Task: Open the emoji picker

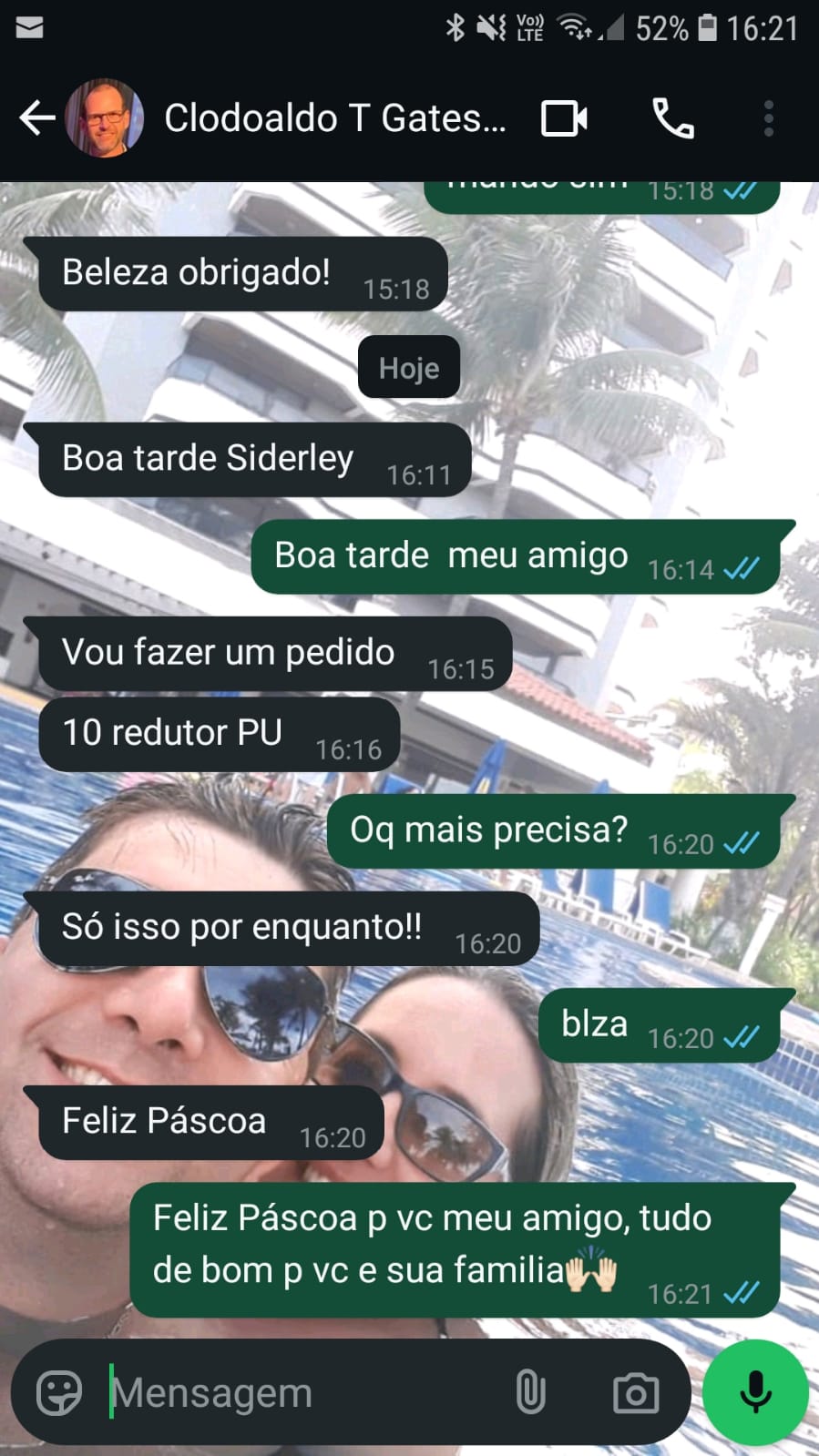Action: tap(59, 1392)
